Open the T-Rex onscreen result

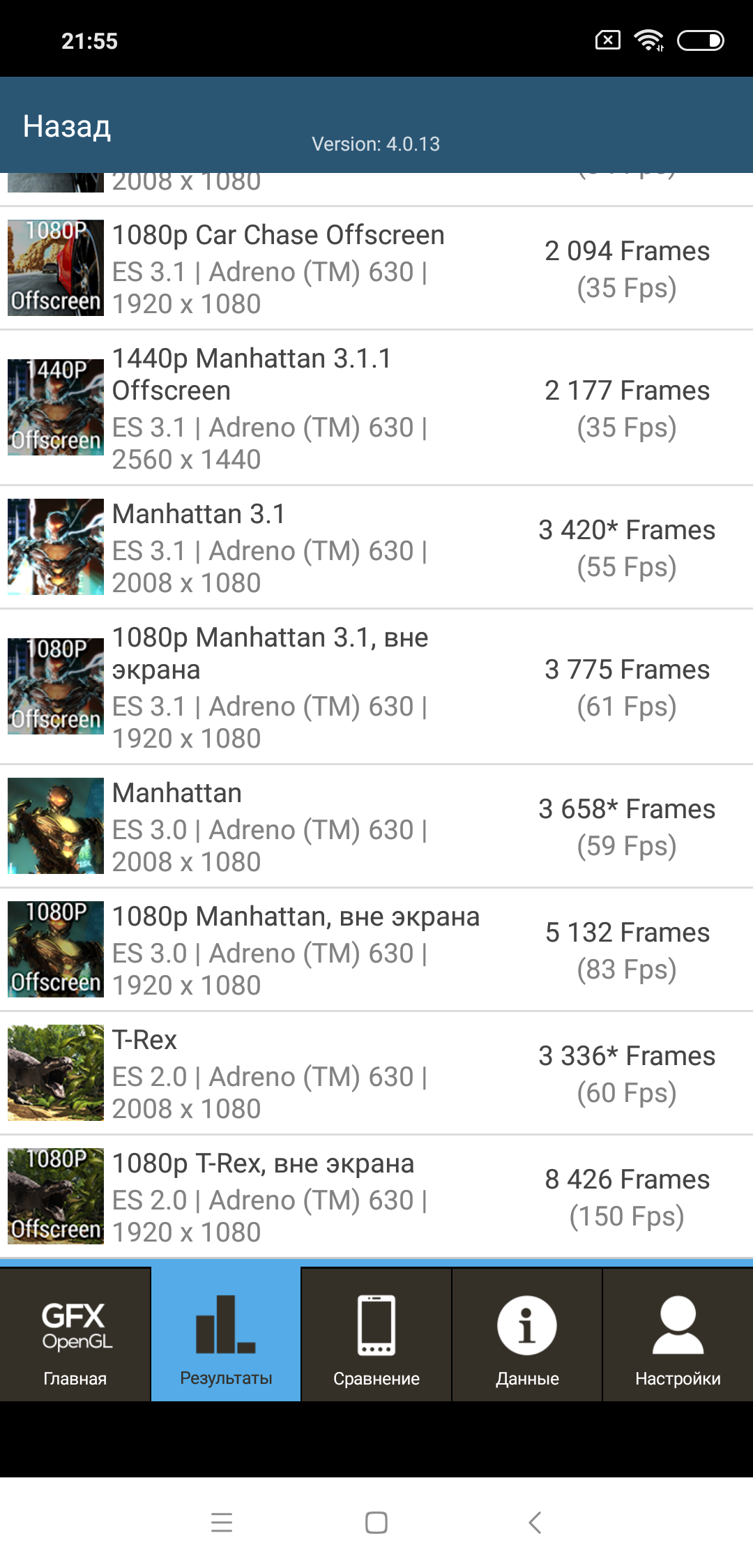[376, 1073]
